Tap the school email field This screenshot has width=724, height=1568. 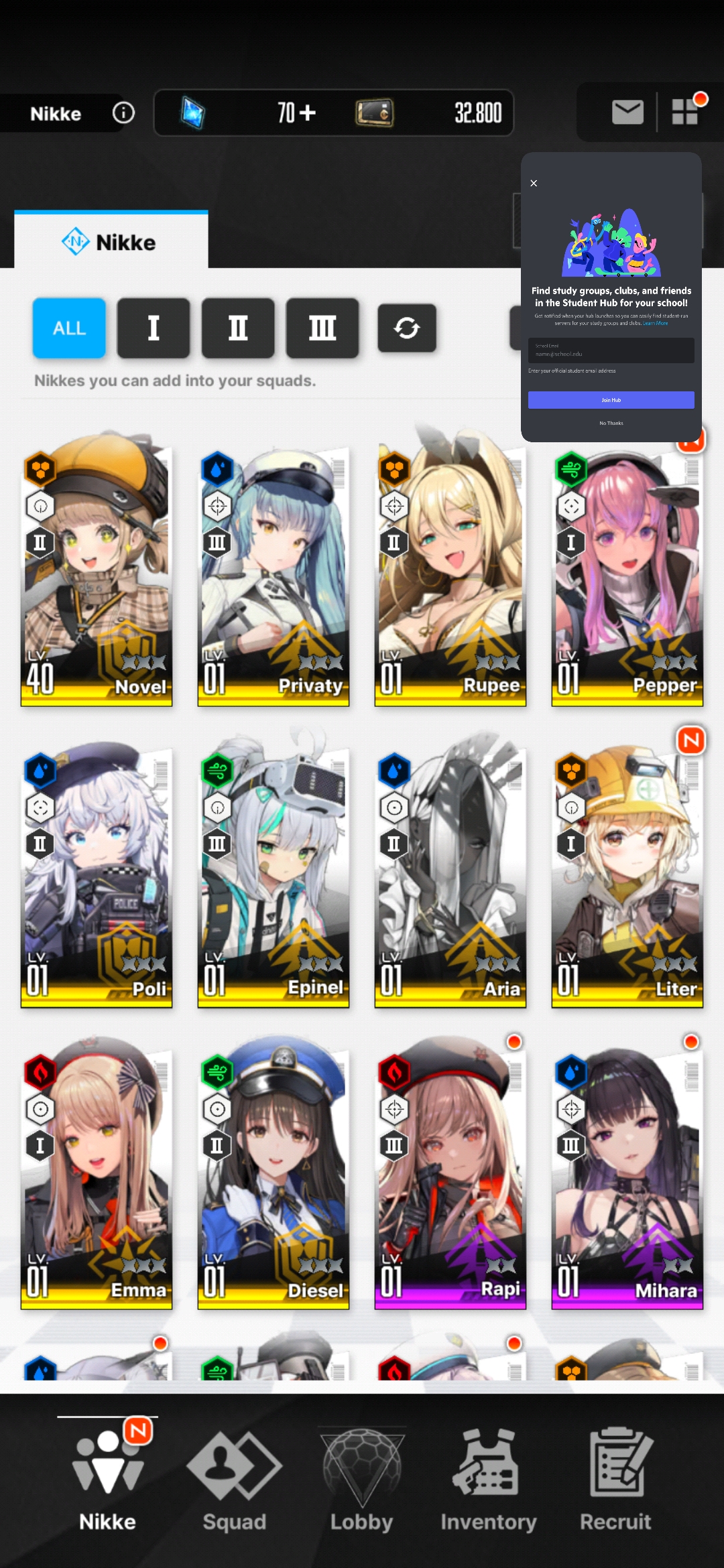611,350
